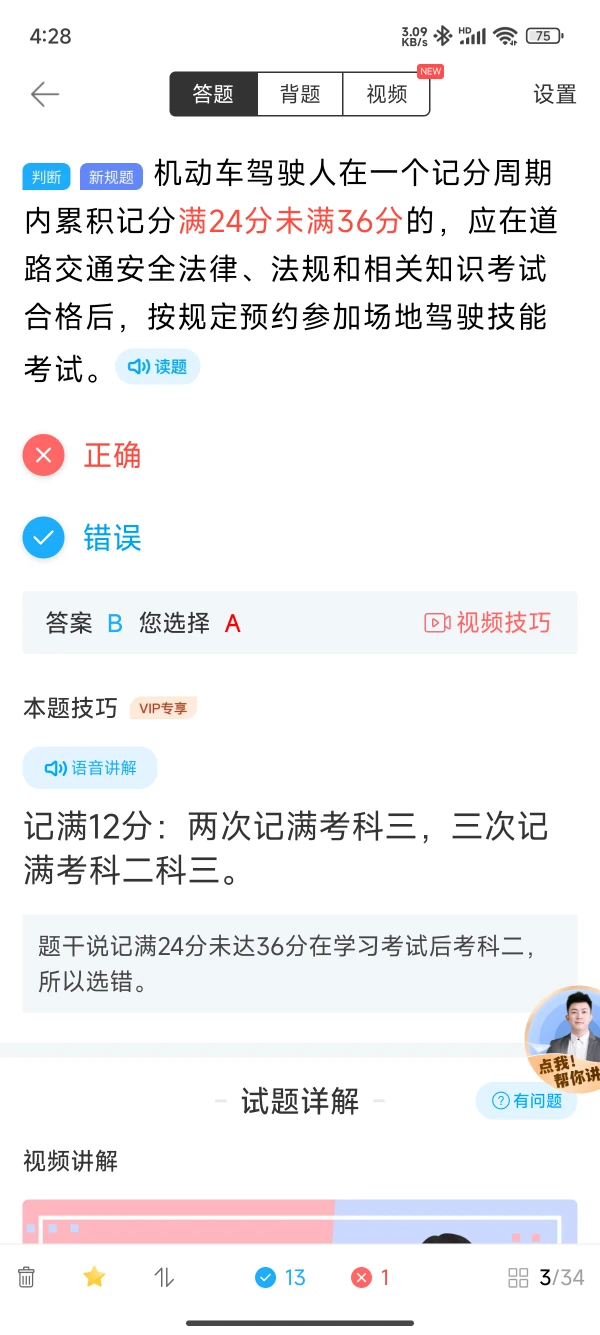The height and width of the screenshot is (1335, 600).
Task: Delete with the trash icon
Action: click(27, 1277)
